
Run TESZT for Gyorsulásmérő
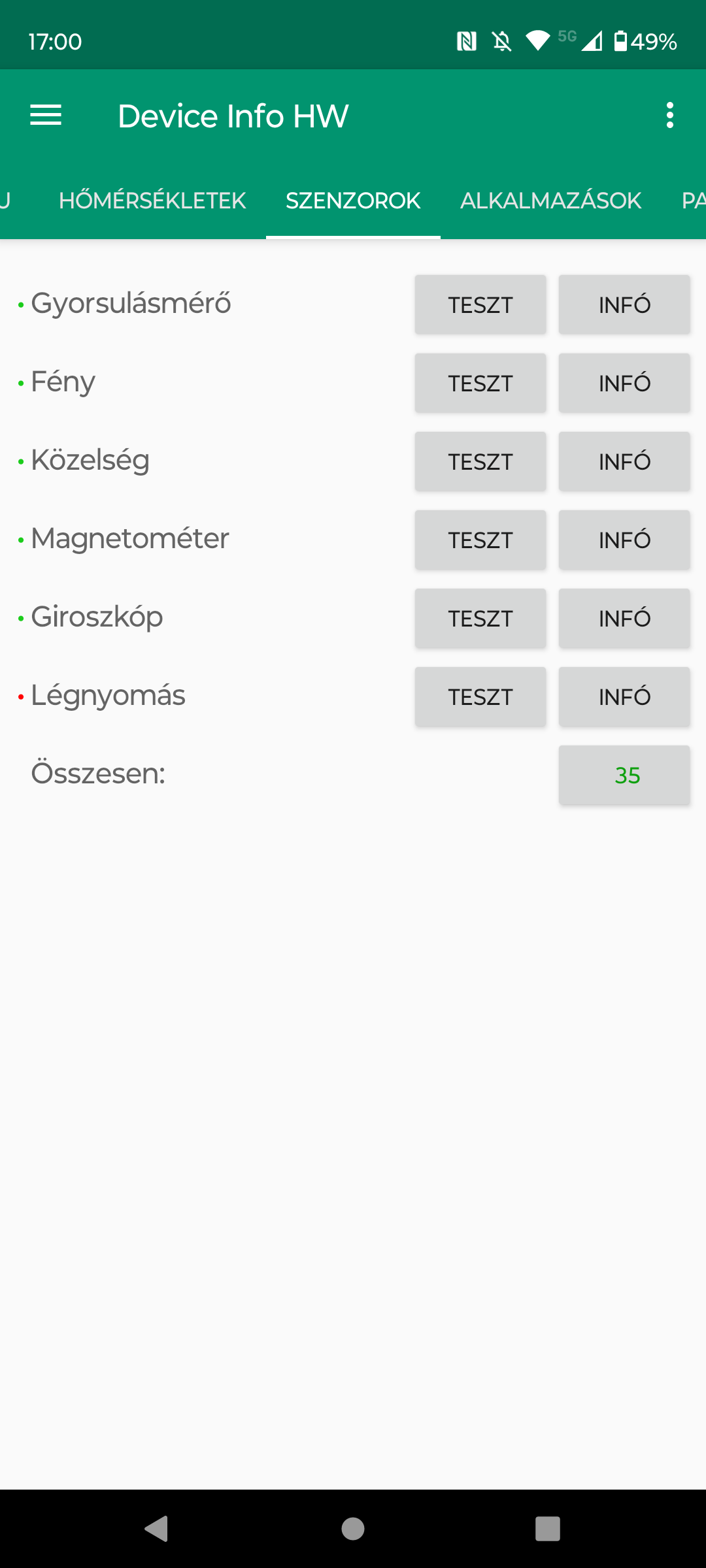tap(480, 305)
